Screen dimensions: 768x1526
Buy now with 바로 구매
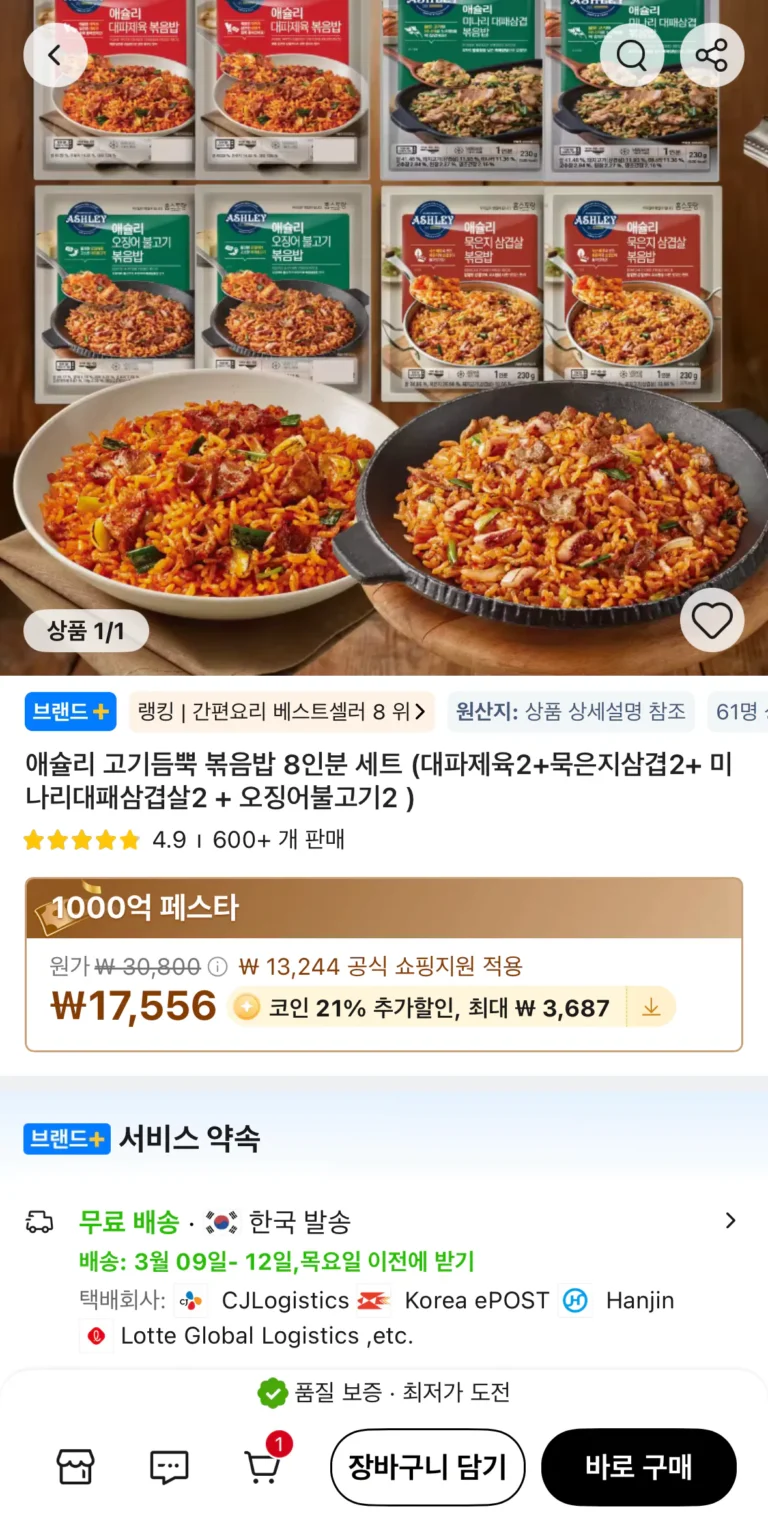(639, 1467)
